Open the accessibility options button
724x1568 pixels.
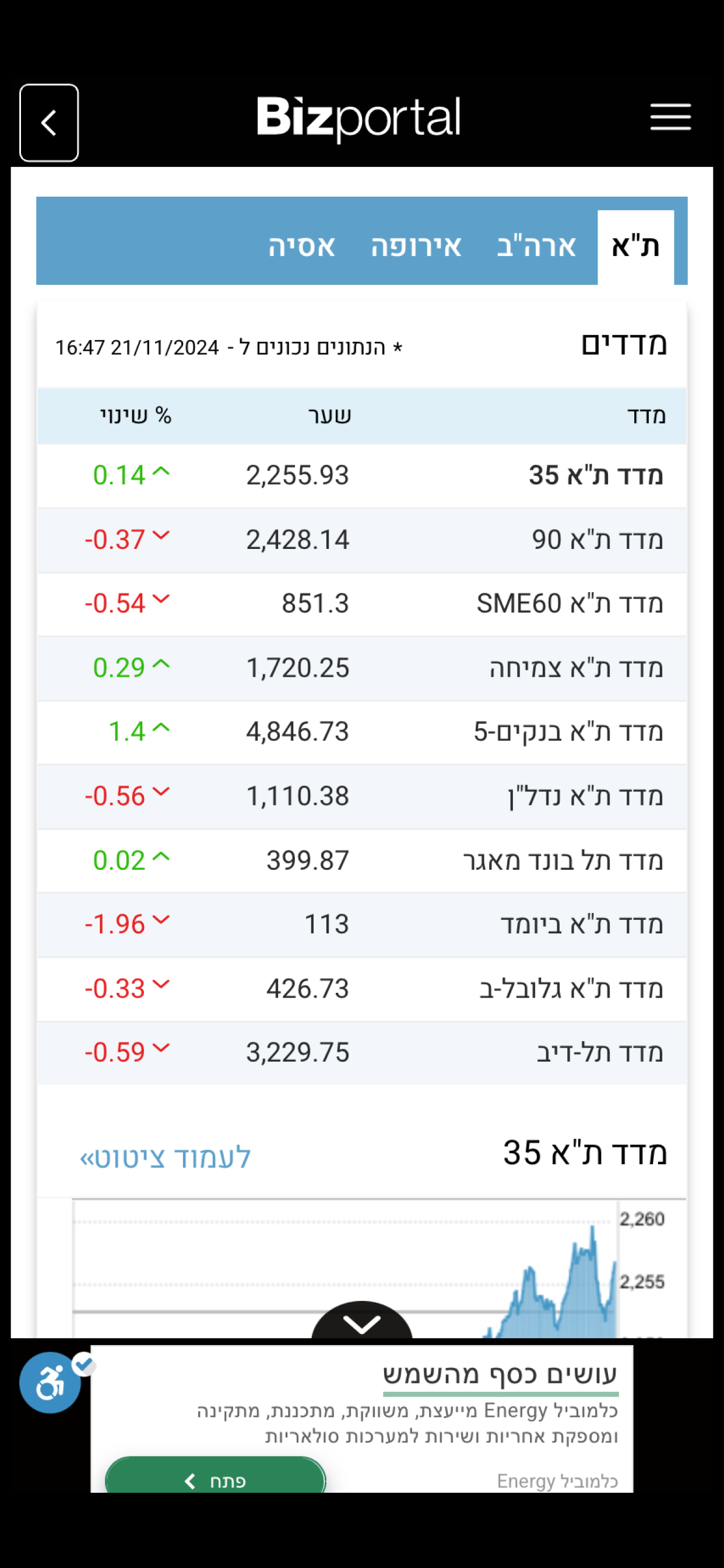[x=50, y=1382]
